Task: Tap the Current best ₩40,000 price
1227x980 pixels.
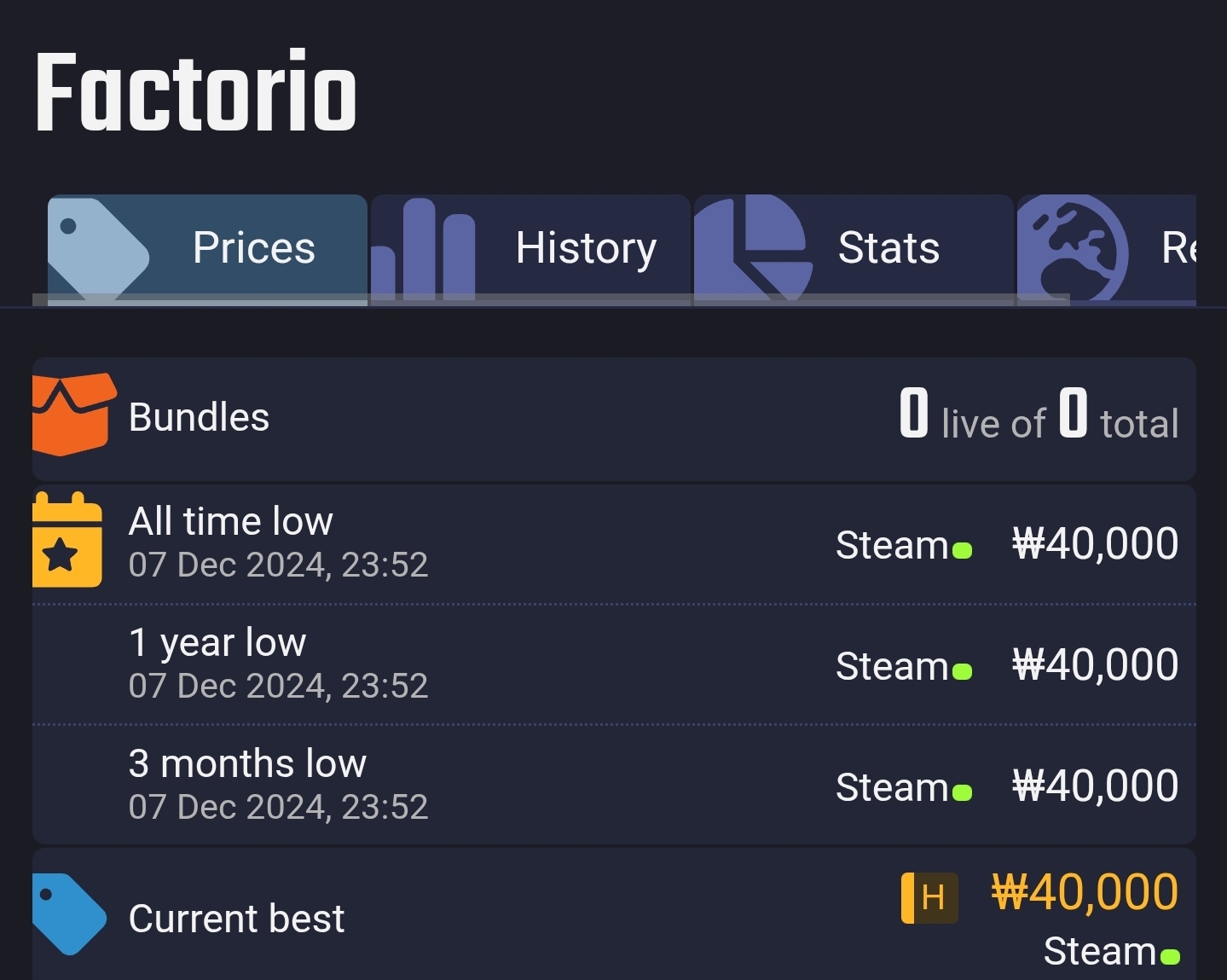Action: (1084, 893)
